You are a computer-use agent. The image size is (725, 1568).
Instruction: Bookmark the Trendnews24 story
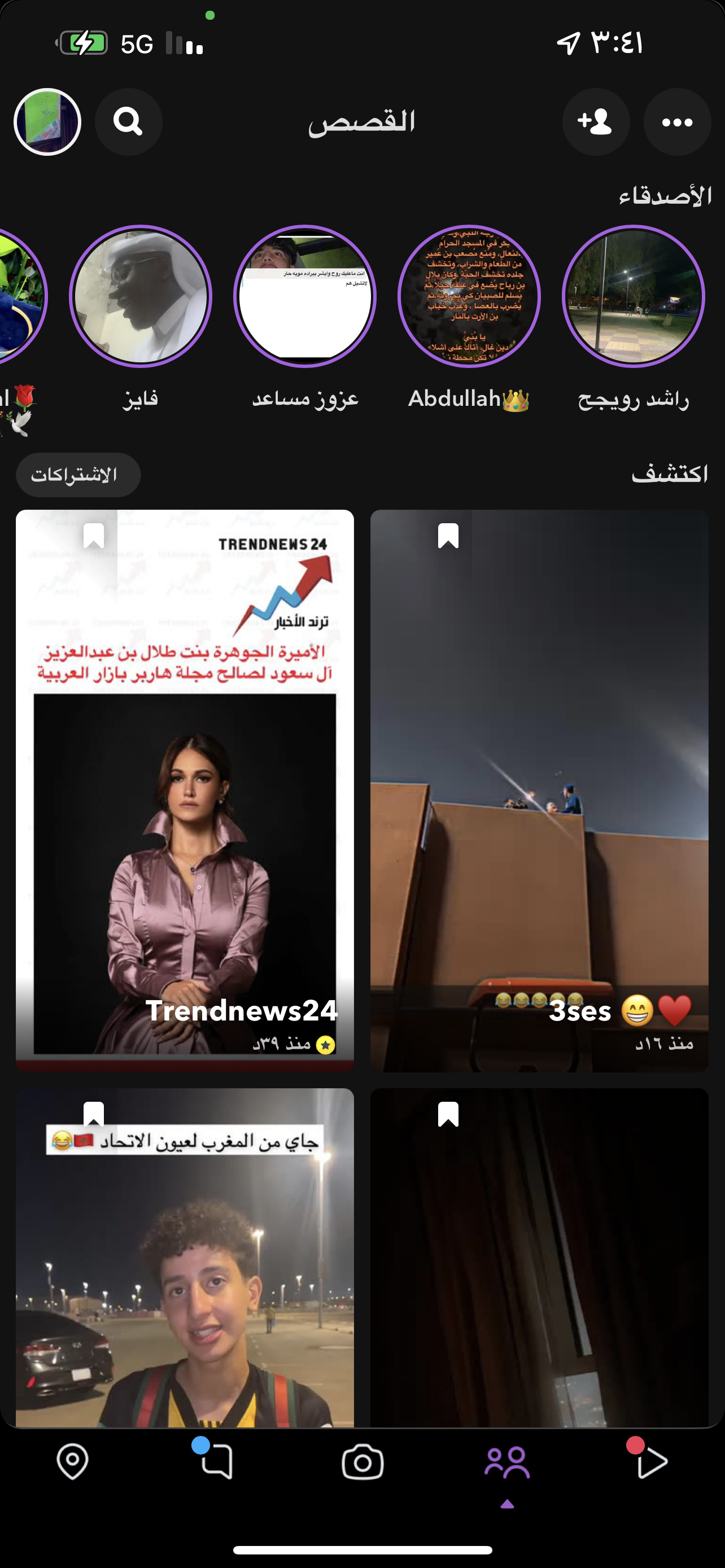coord(94,536)
